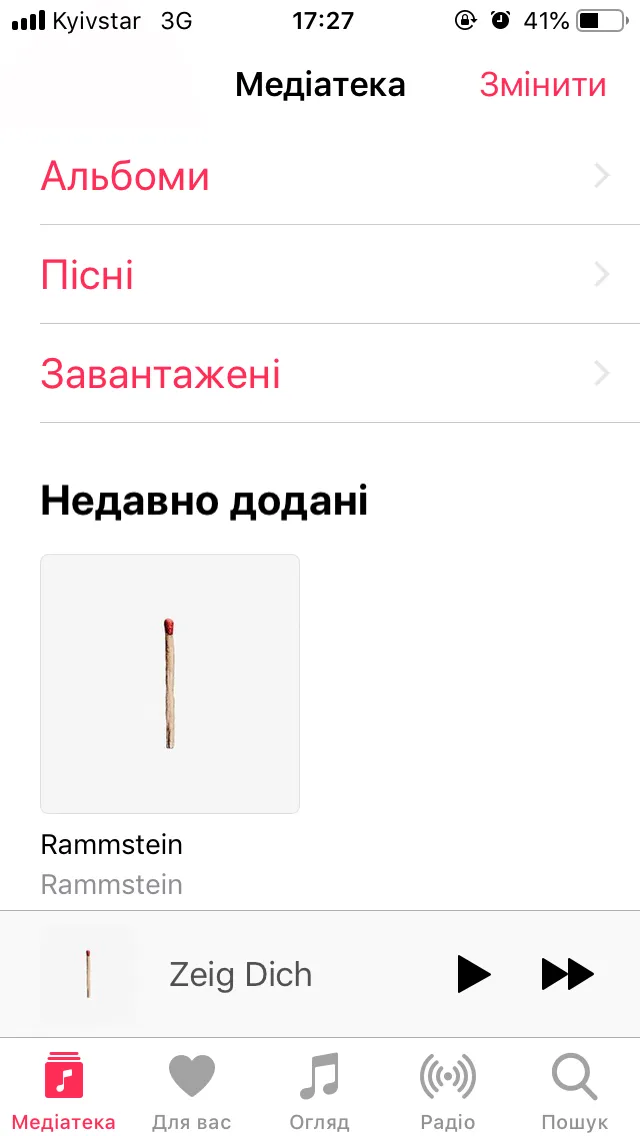Open the Пісні list
Screen dimensions: 640x1136
pyautogui.click(x=320, y=275)
